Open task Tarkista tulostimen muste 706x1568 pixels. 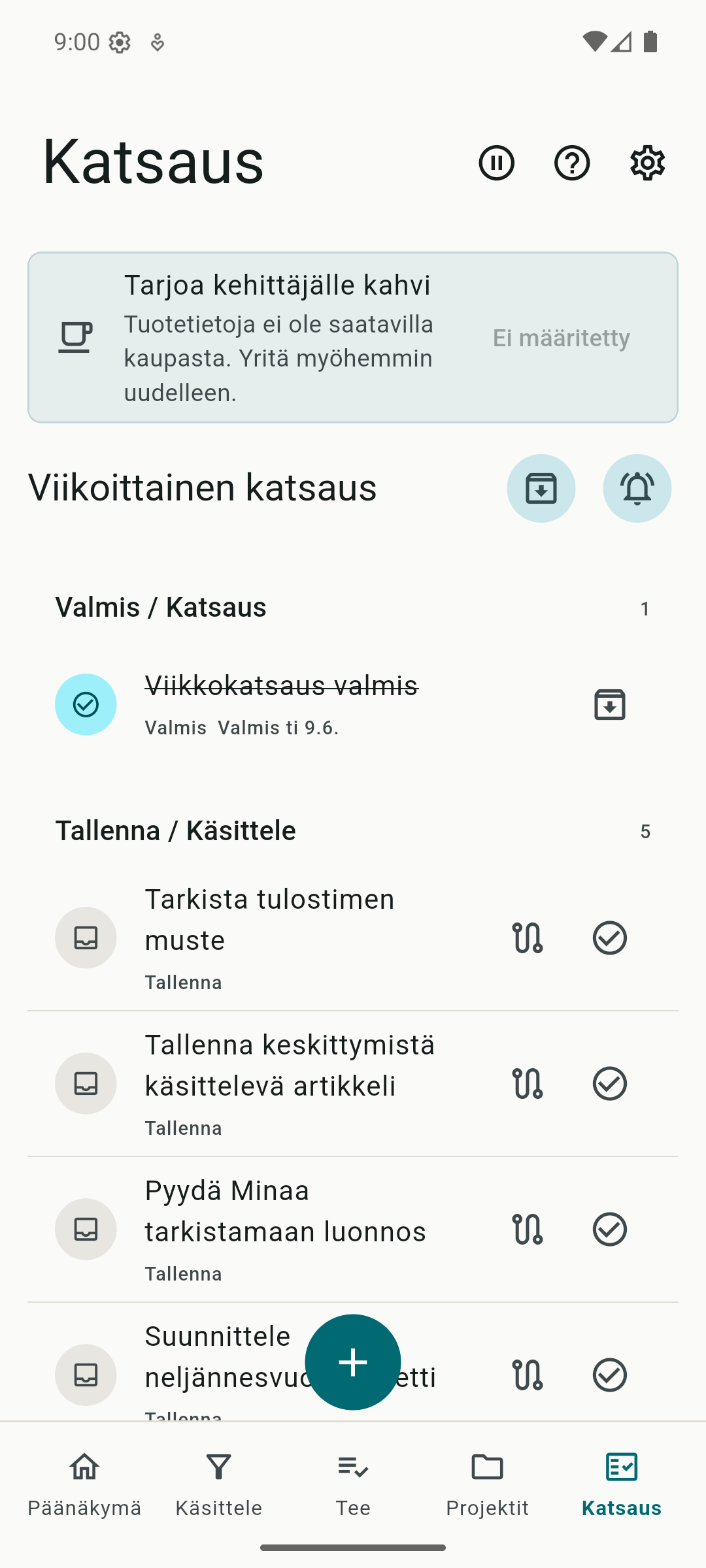pyautogui.click(x=269, y=919)
